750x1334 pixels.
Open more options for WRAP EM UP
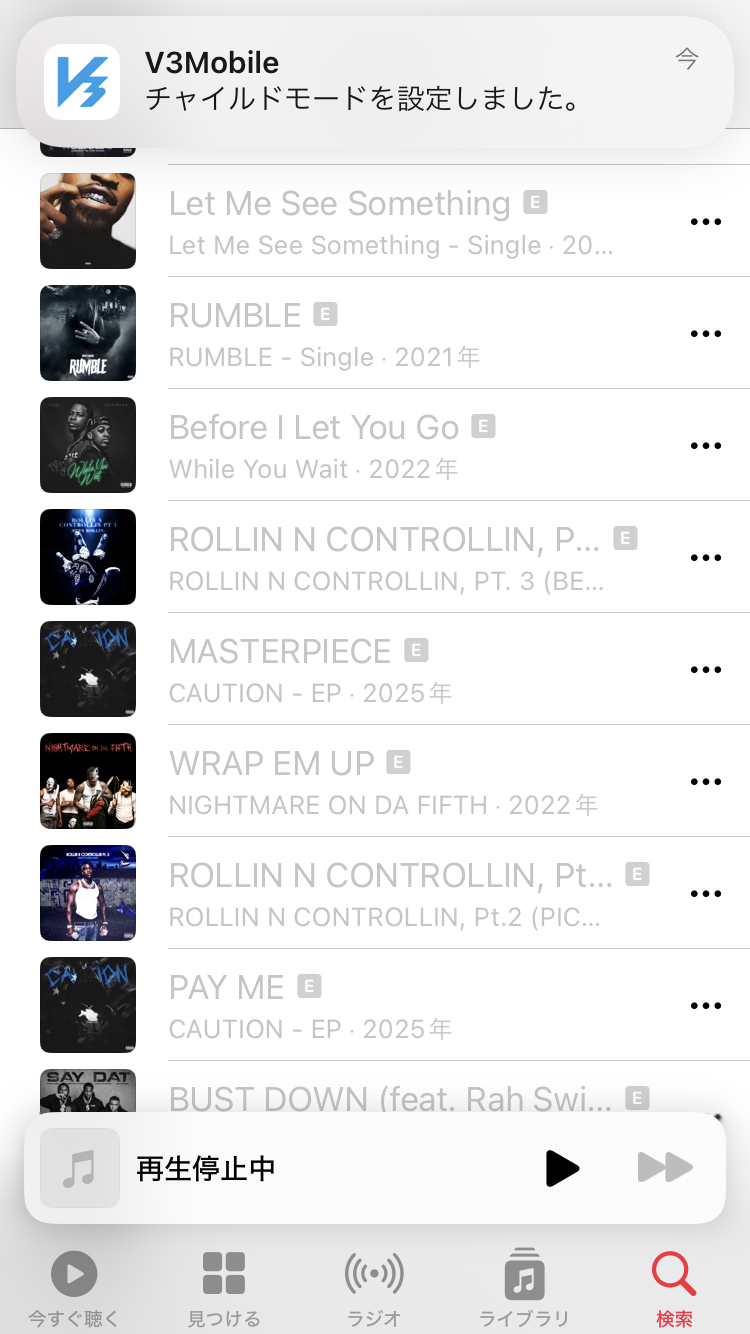tap(705, 782)
